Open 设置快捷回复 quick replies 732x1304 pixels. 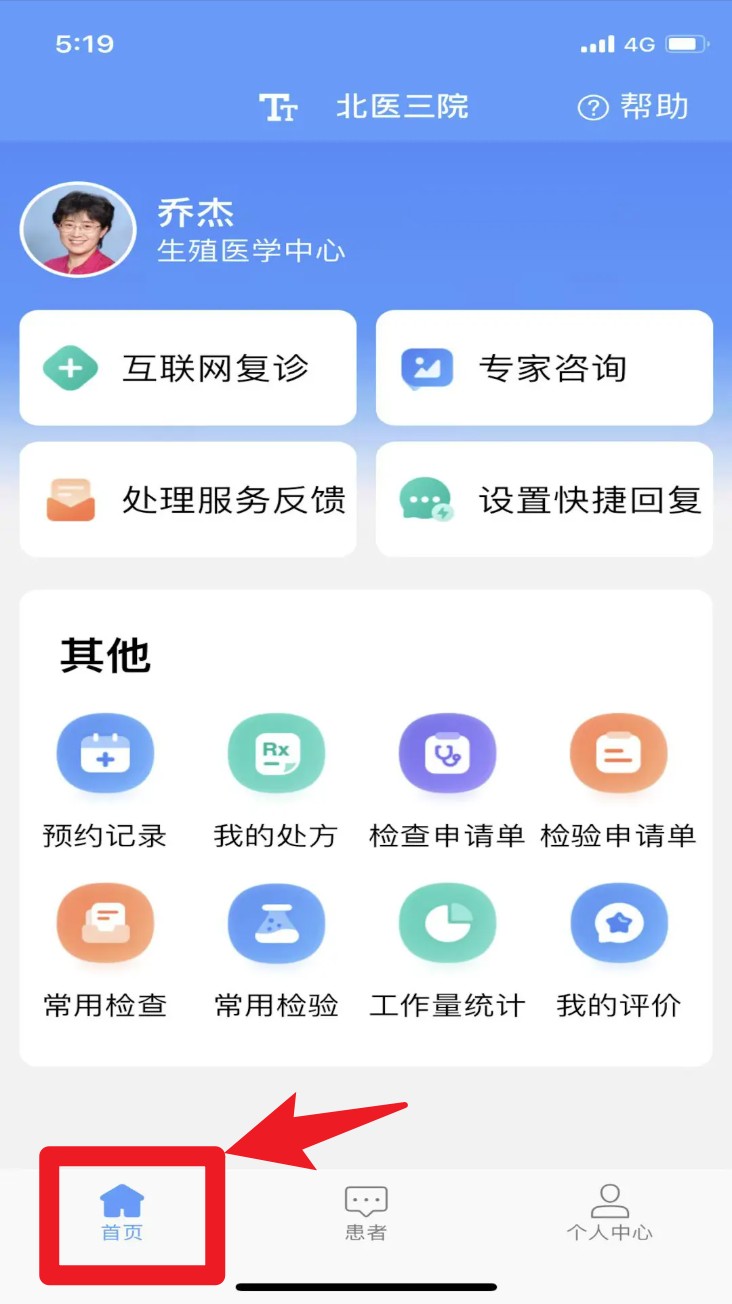[544, 499]
